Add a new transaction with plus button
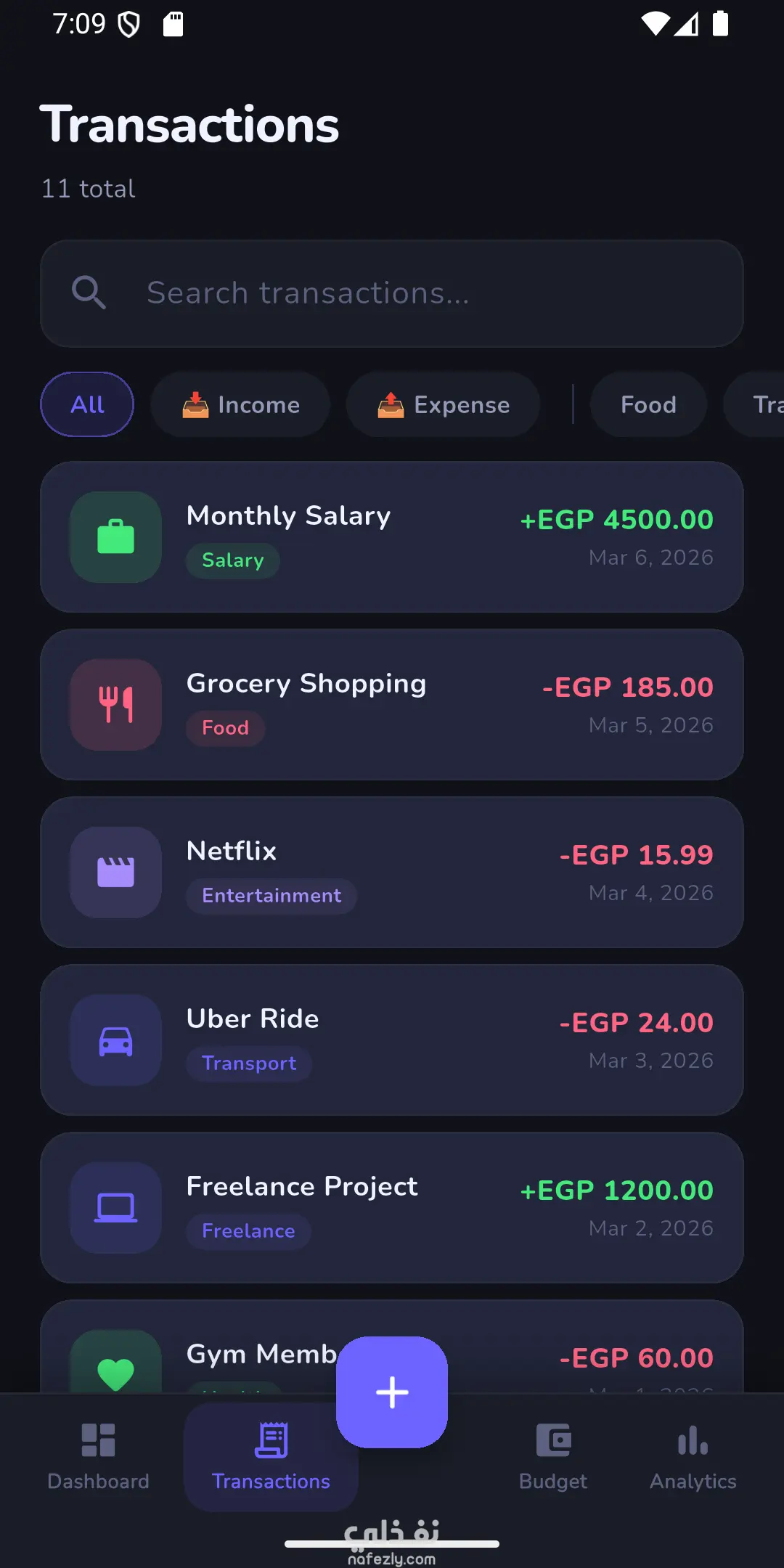This screenshot has width=784, height=1568. coord(392,1392)
